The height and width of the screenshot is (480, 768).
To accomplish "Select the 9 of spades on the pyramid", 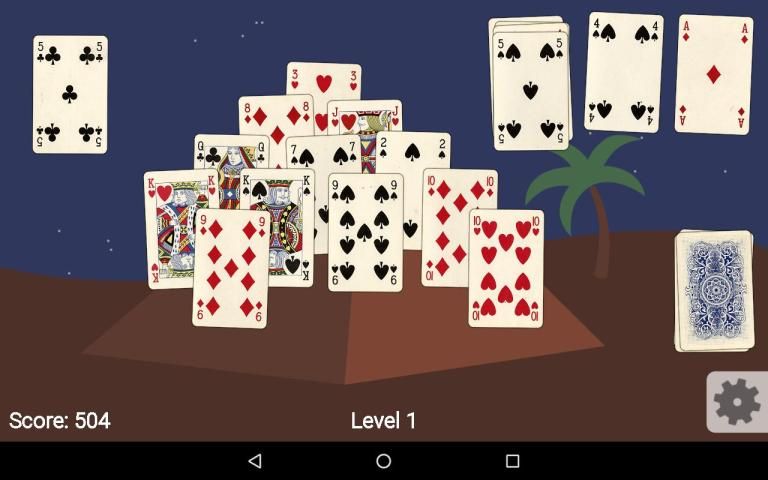I will coord(365,231).
